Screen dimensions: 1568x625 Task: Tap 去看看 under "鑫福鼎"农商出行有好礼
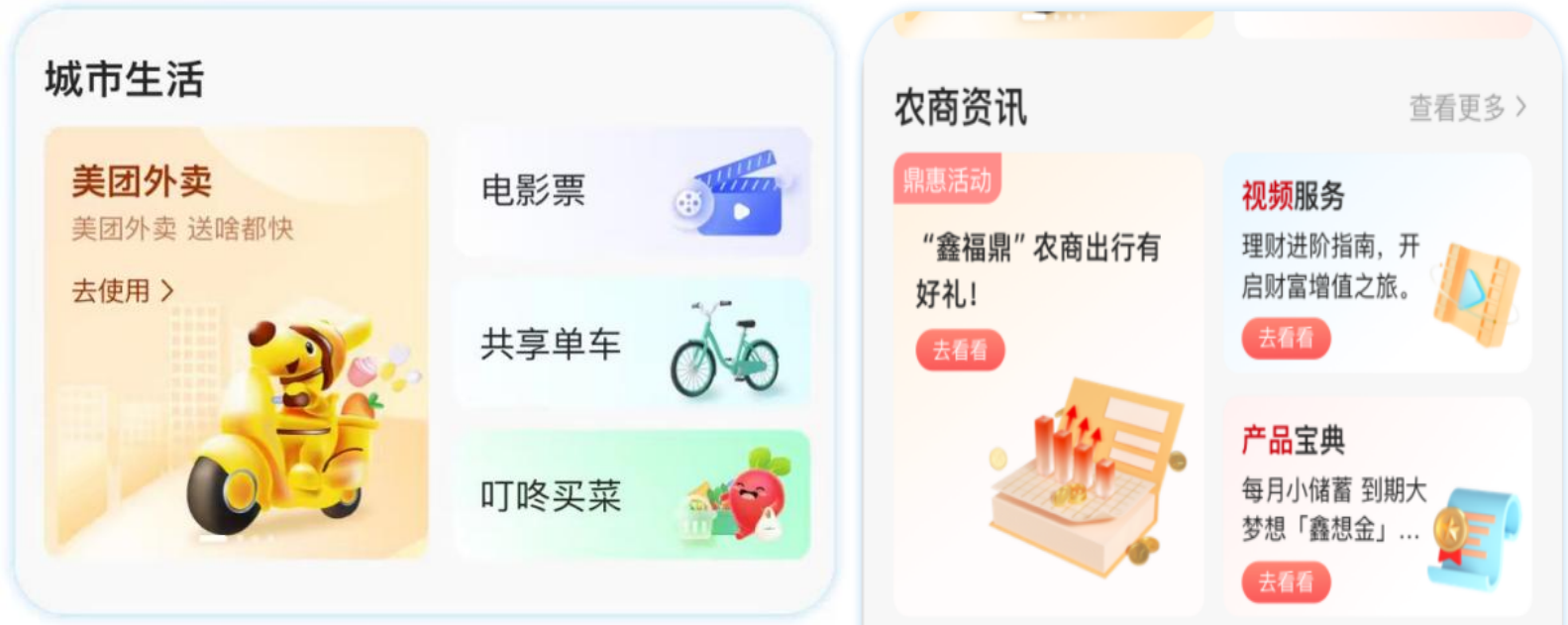click(959, 350)
